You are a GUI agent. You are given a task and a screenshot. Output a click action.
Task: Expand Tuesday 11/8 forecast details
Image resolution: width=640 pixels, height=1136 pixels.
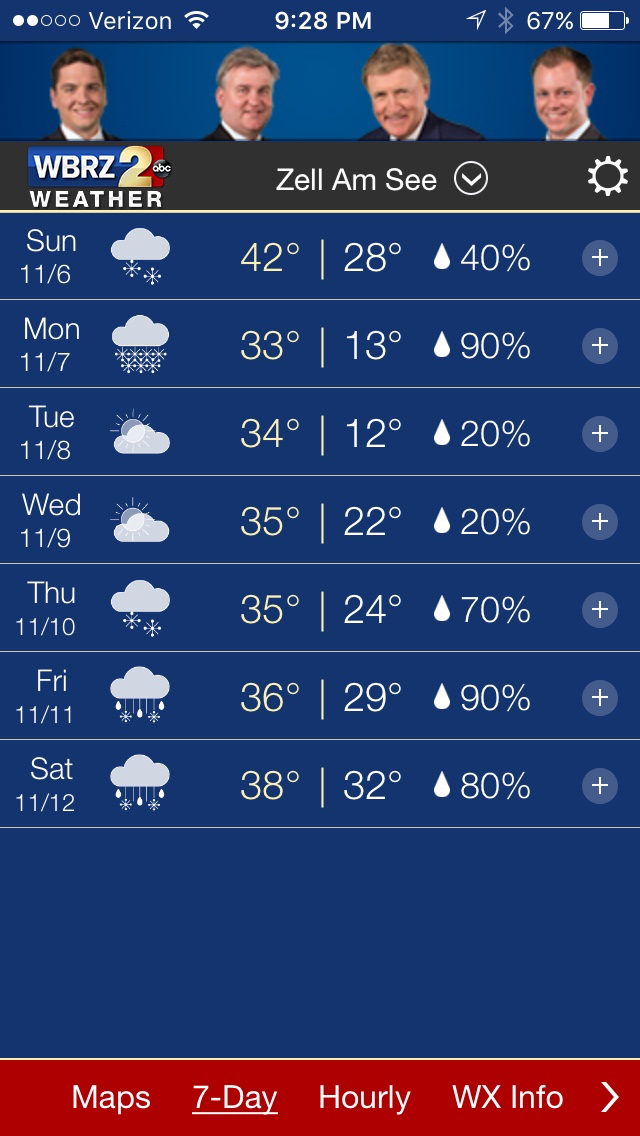[599, 434]
